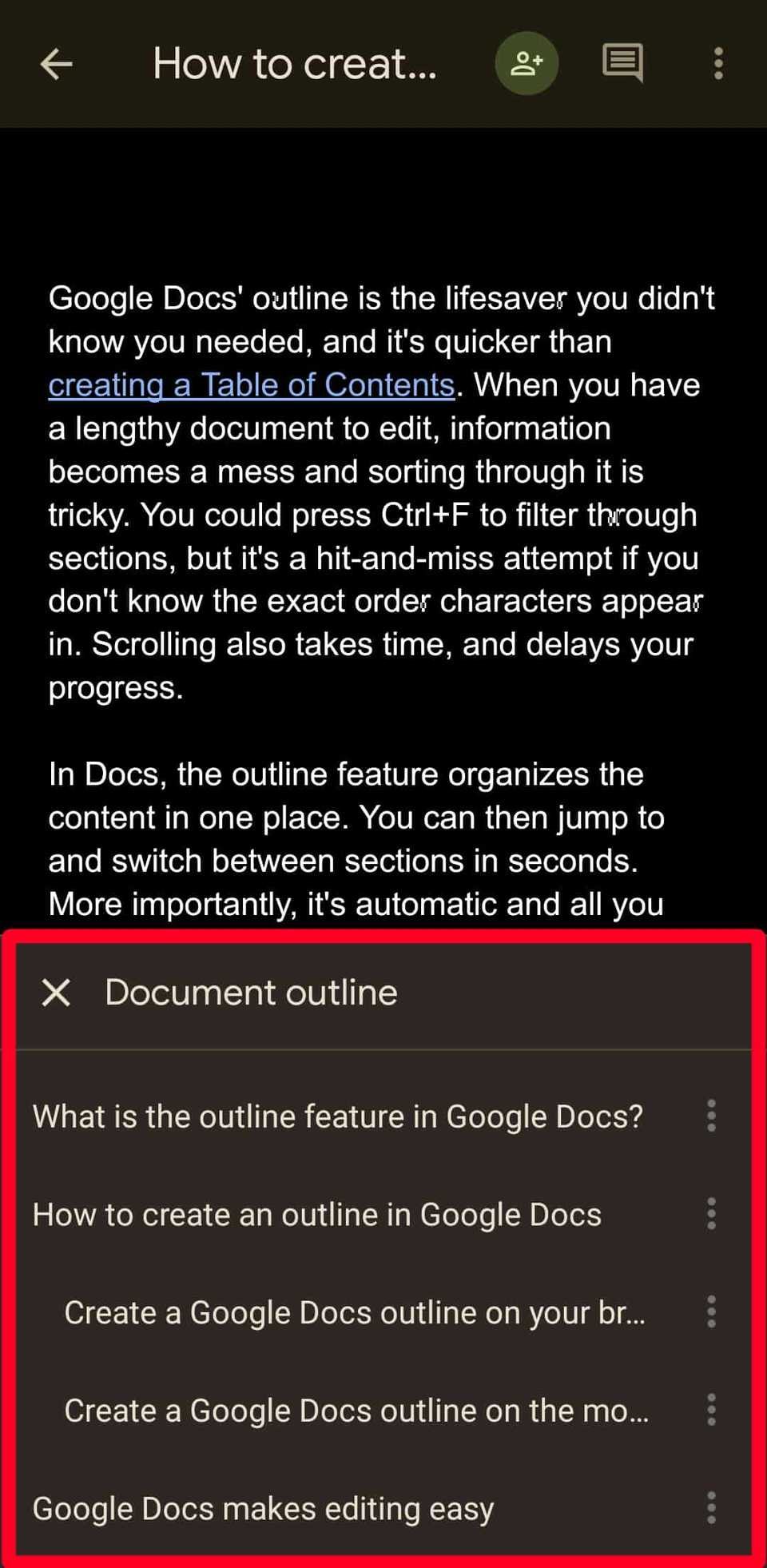This screenshot has width=767, height=1568.
Task: Open options for 'Google Docs makes editing easy'
Action: [711, 1508]
